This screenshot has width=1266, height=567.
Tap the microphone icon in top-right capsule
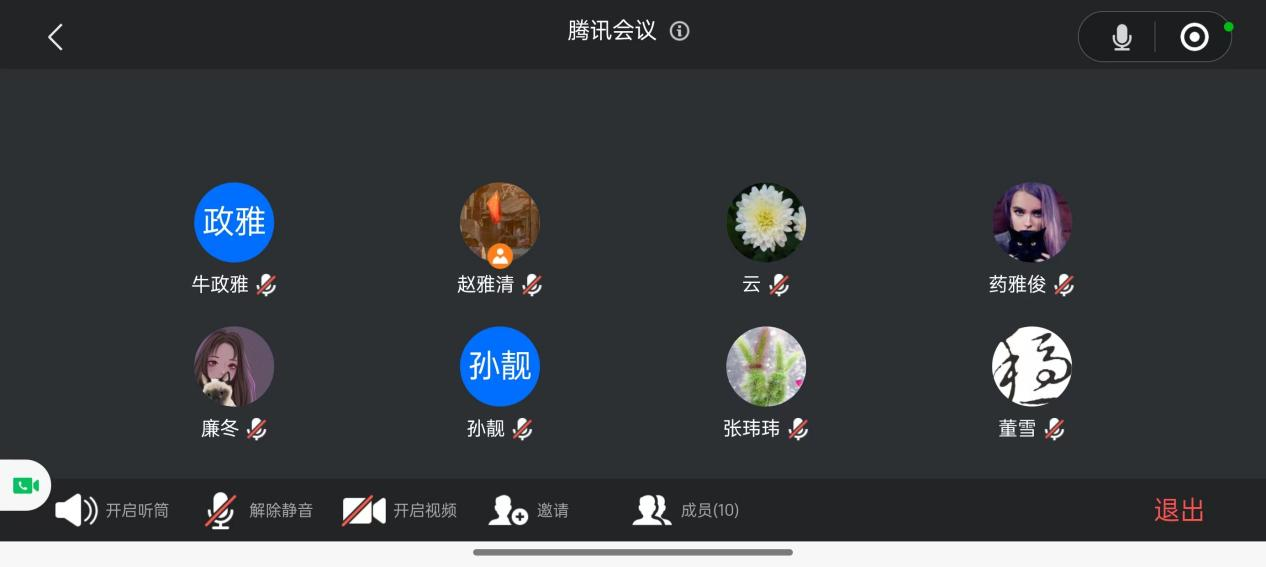tap(1122, 38)
